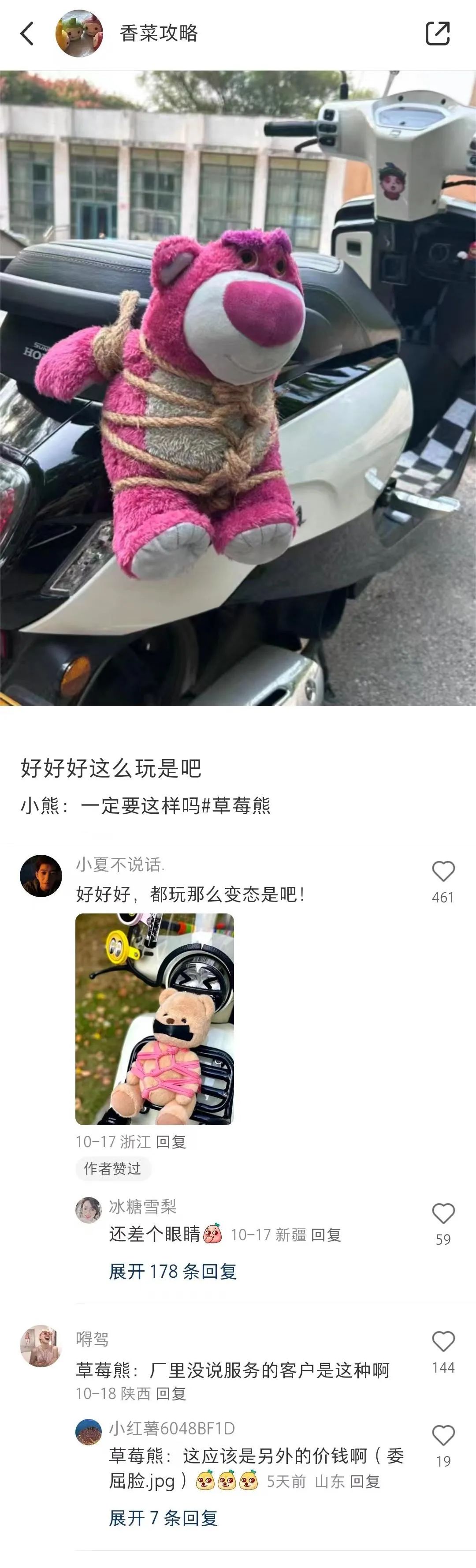This screenshot has height=1568, width=476.
Task: Reply to 喟驾's comment
Action: point(171,1393)
